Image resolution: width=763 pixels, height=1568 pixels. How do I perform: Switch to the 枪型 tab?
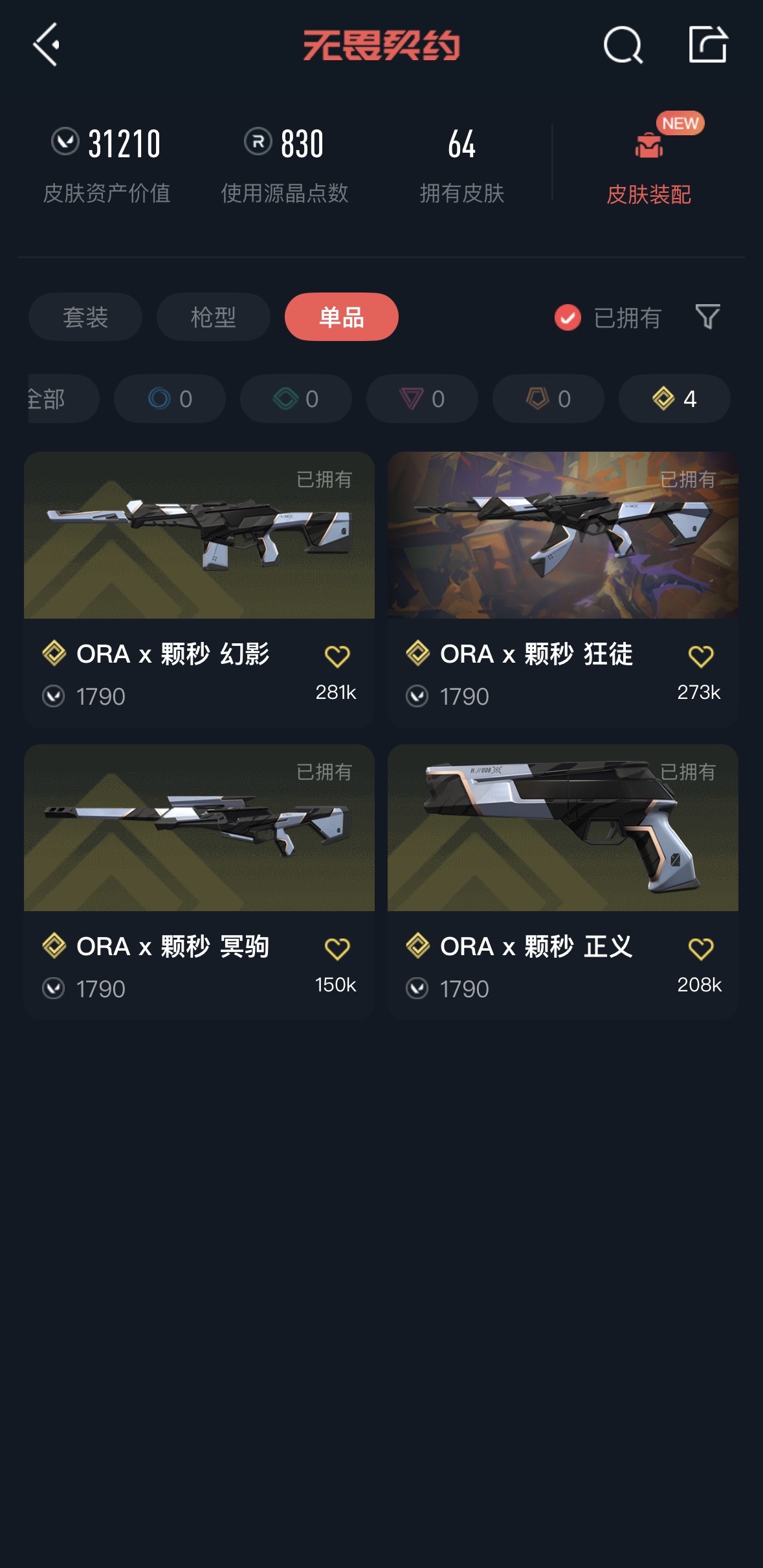(214, 317)
